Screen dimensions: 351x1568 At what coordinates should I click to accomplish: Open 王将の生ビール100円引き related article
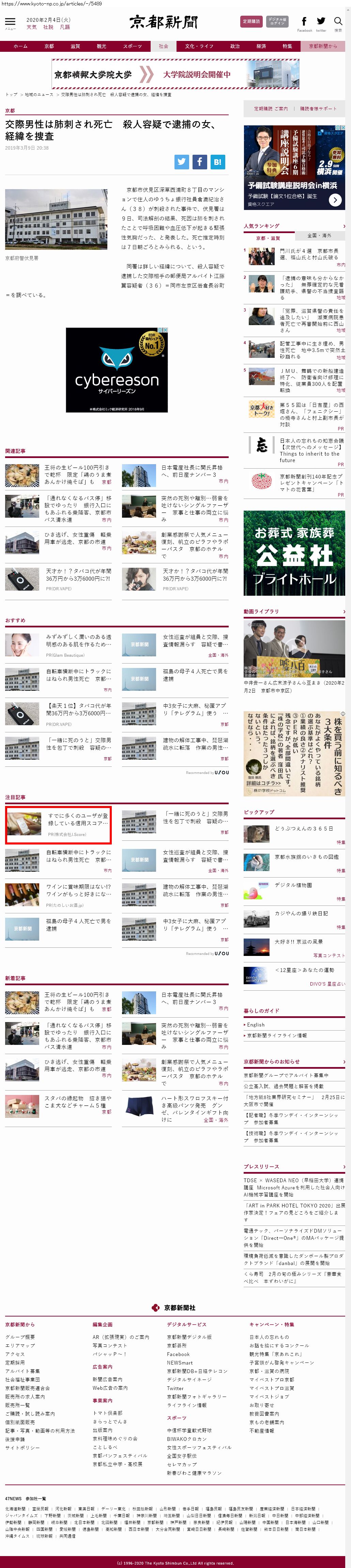tap(77, 474)
